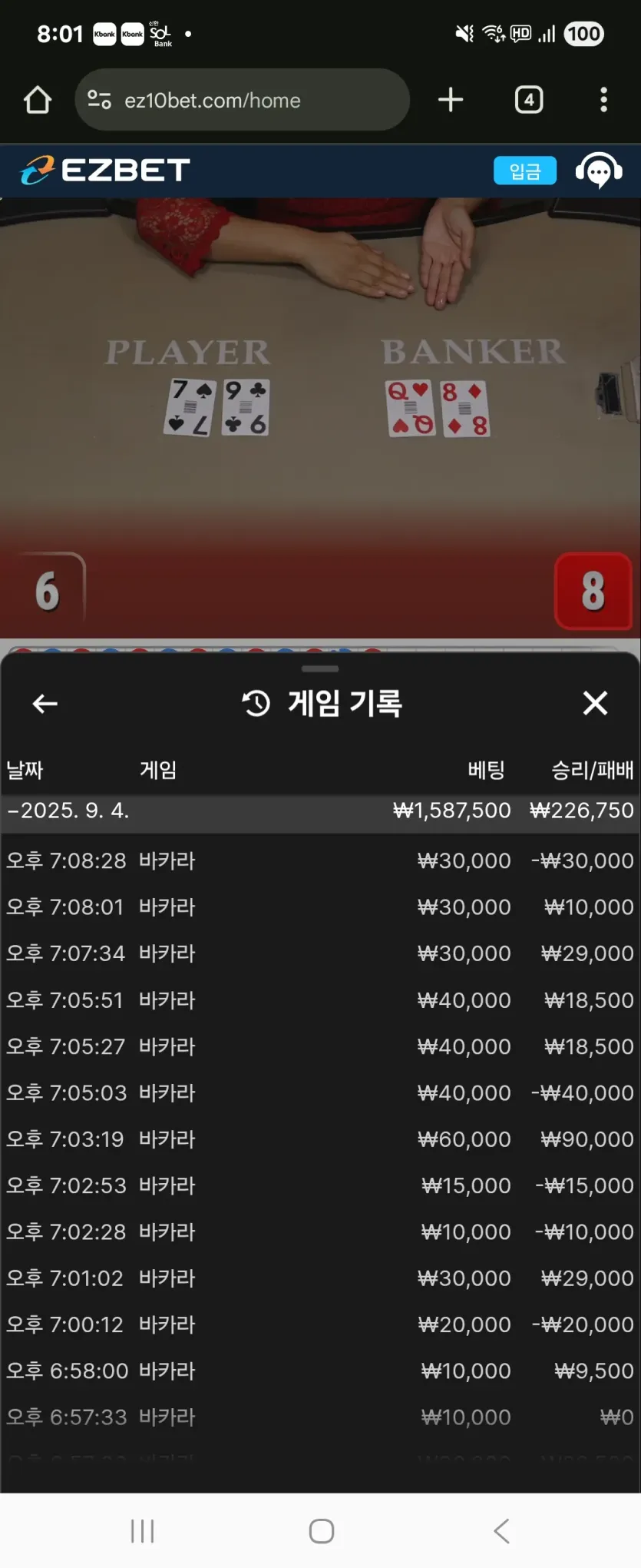Viewport: 641px width, 1568px height.
Task: Open a new browser tab
Action: (451, 100)
